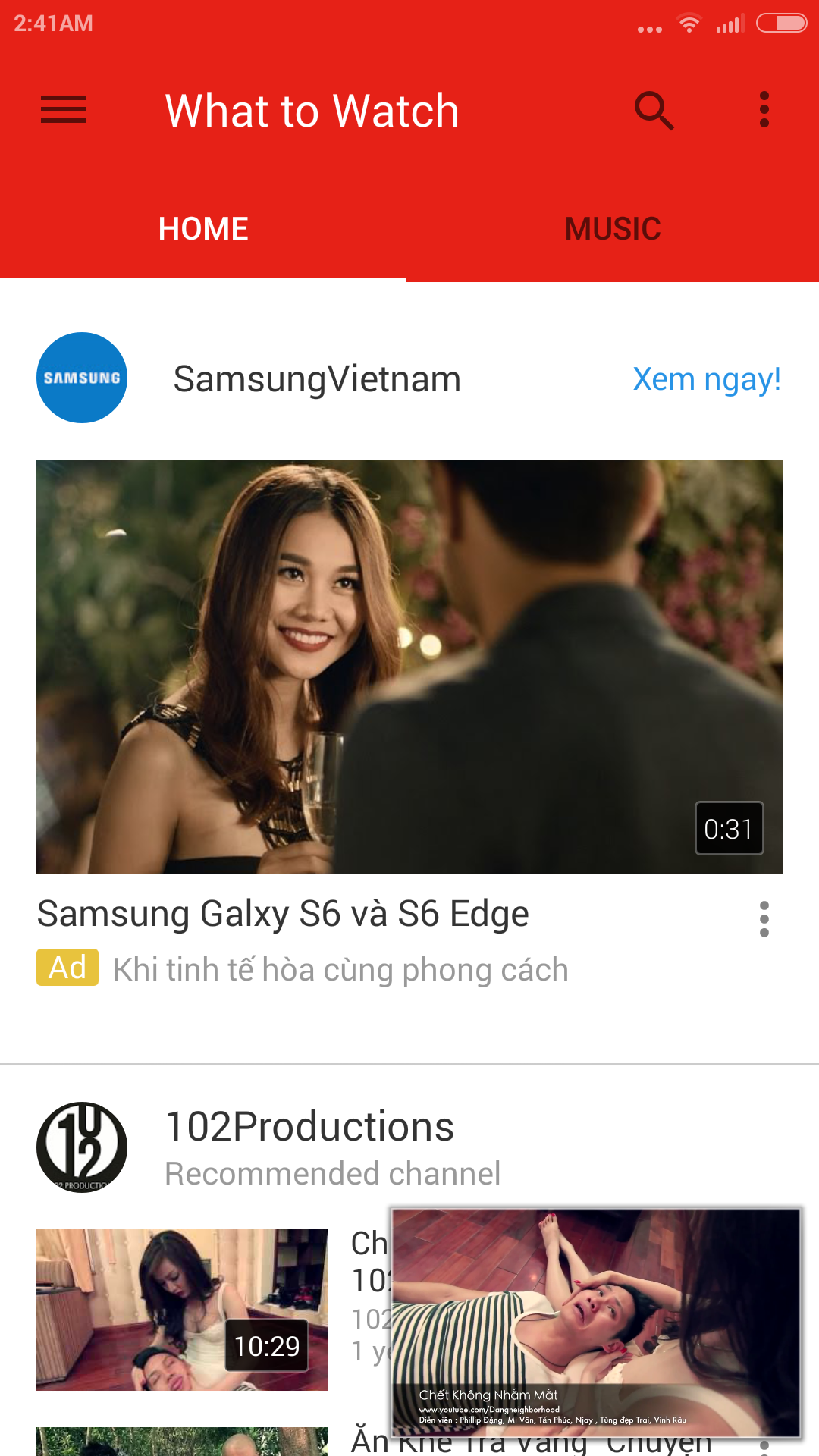Select the Home tab
The image size is (819, 1456).
point(203,228)
